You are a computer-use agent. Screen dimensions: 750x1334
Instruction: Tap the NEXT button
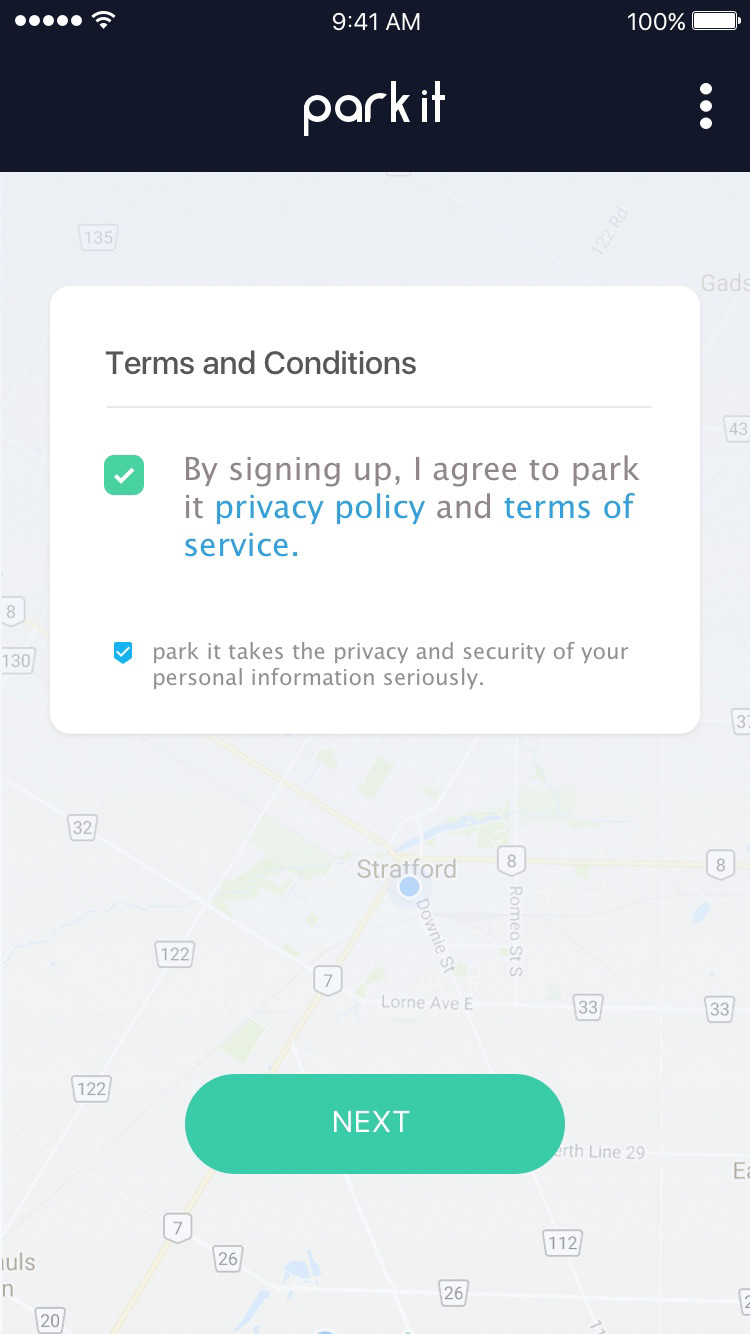pos(375,1123)
